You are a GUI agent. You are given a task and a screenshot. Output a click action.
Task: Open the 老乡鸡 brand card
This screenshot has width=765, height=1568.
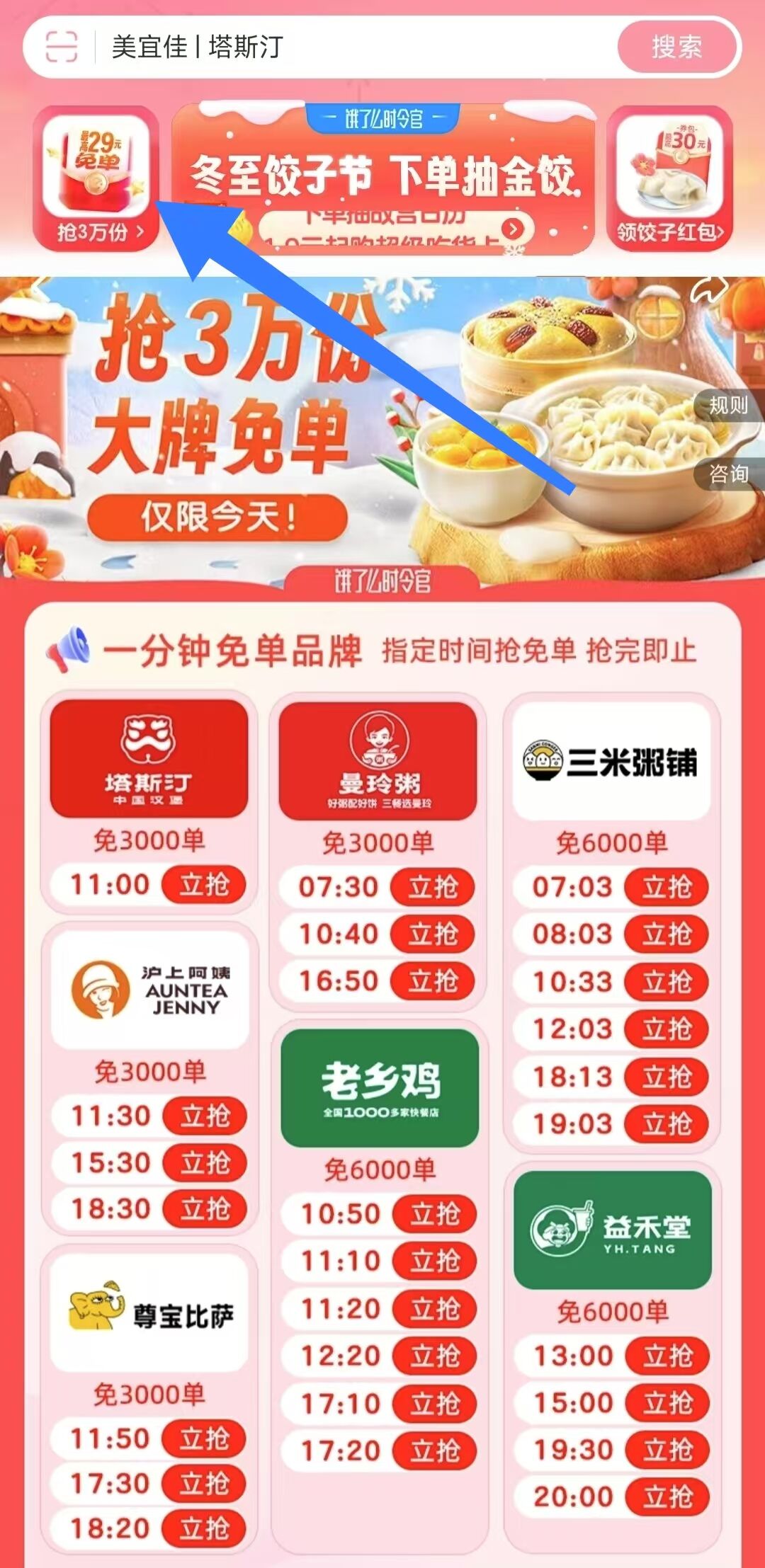click(380, 1088)
